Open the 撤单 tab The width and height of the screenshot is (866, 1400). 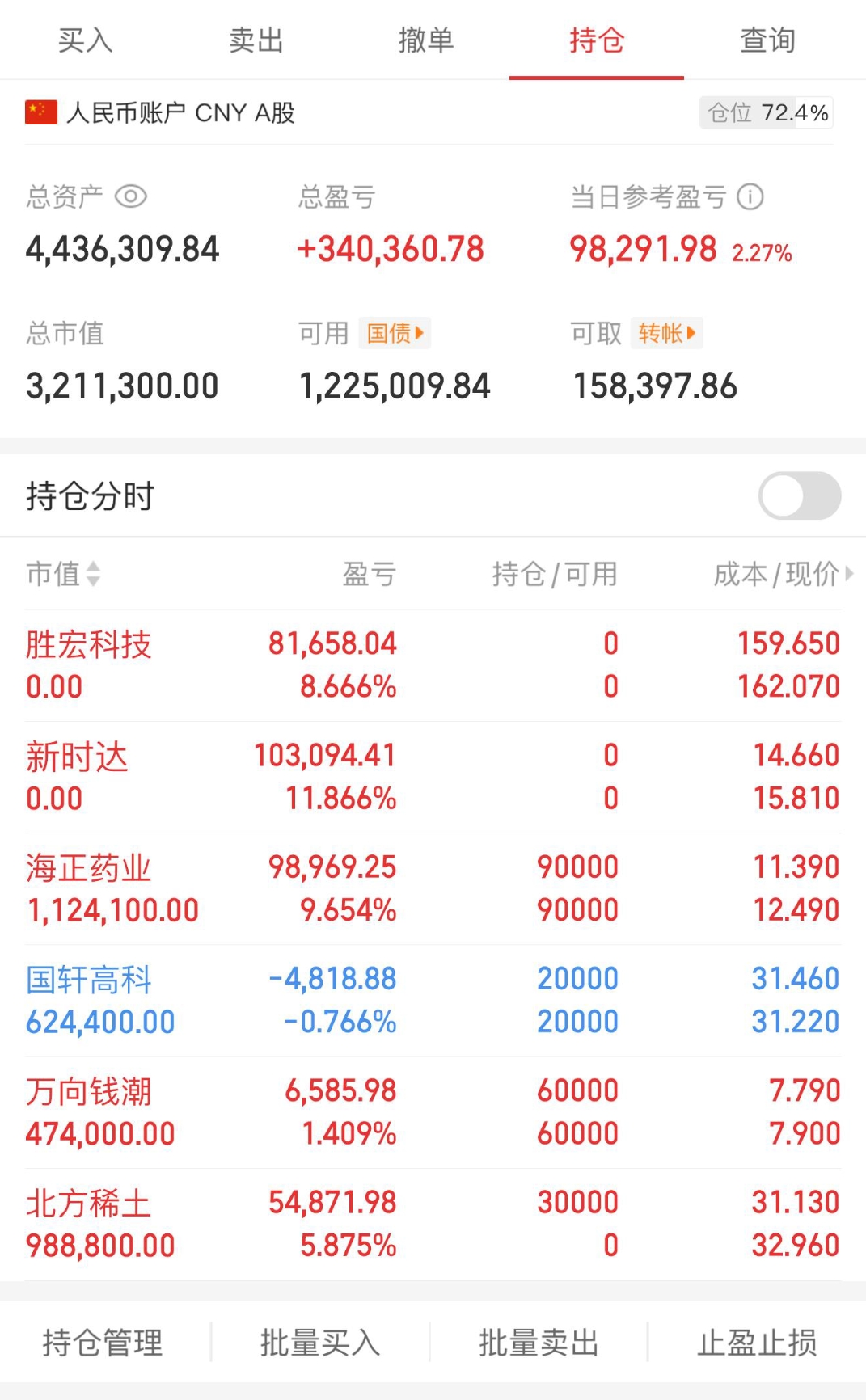(426, 40)
